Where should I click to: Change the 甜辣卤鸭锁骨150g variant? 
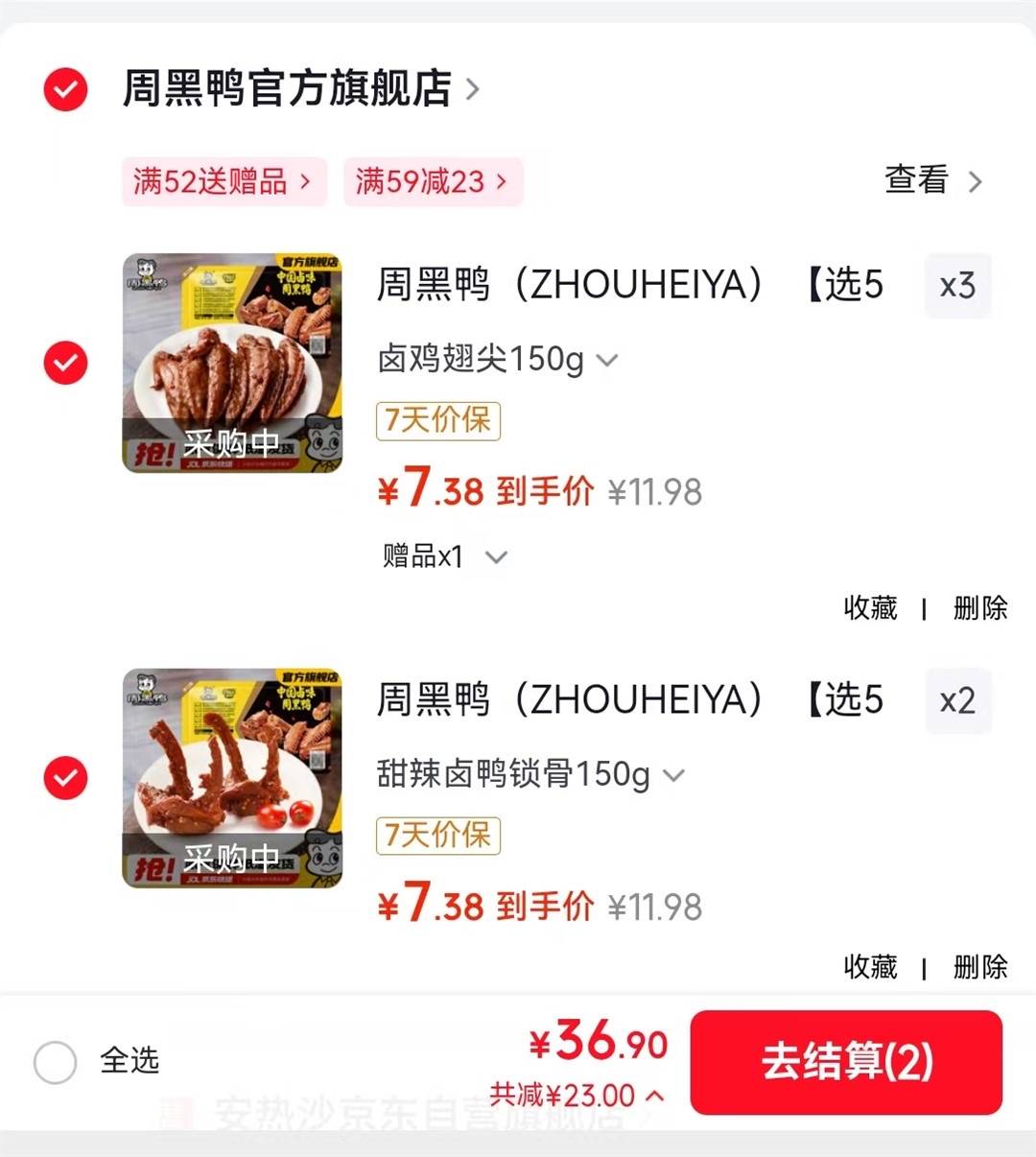point(530,774)
